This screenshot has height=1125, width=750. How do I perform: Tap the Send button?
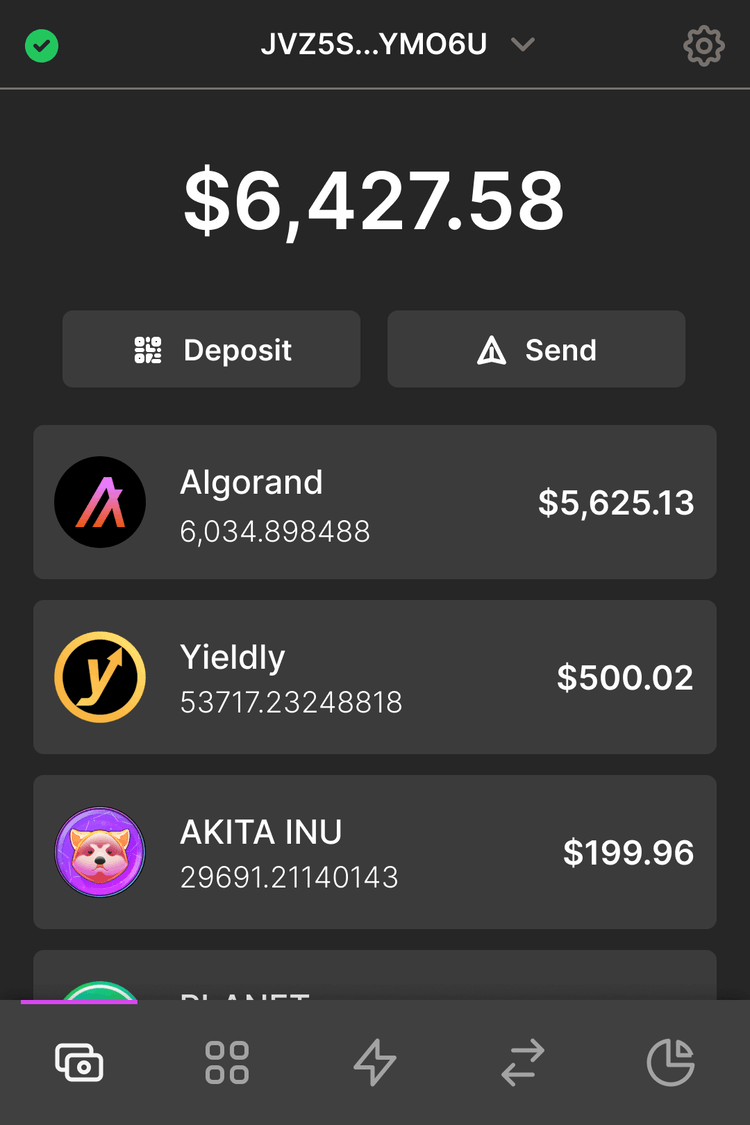pyautogui.click(x=536, y=349)
